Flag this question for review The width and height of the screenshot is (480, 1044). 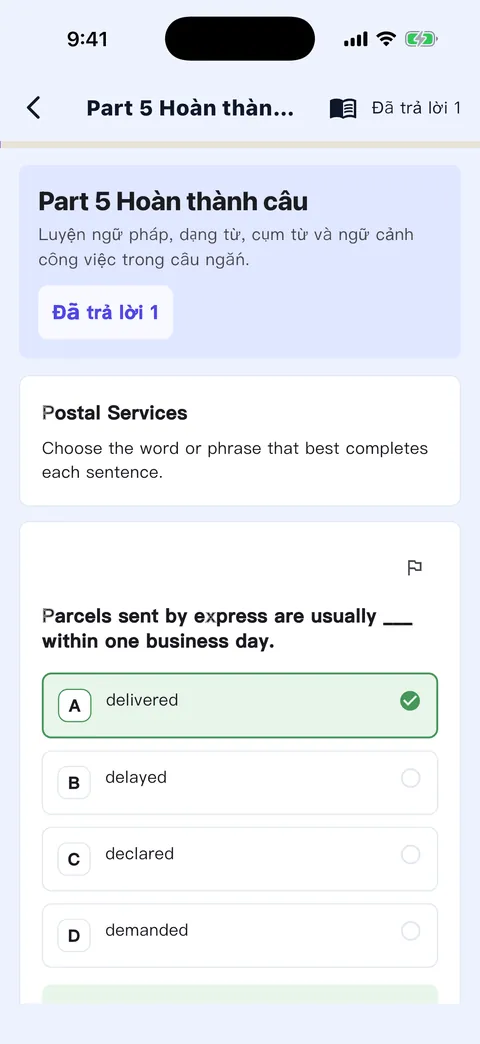coord(415,567)
